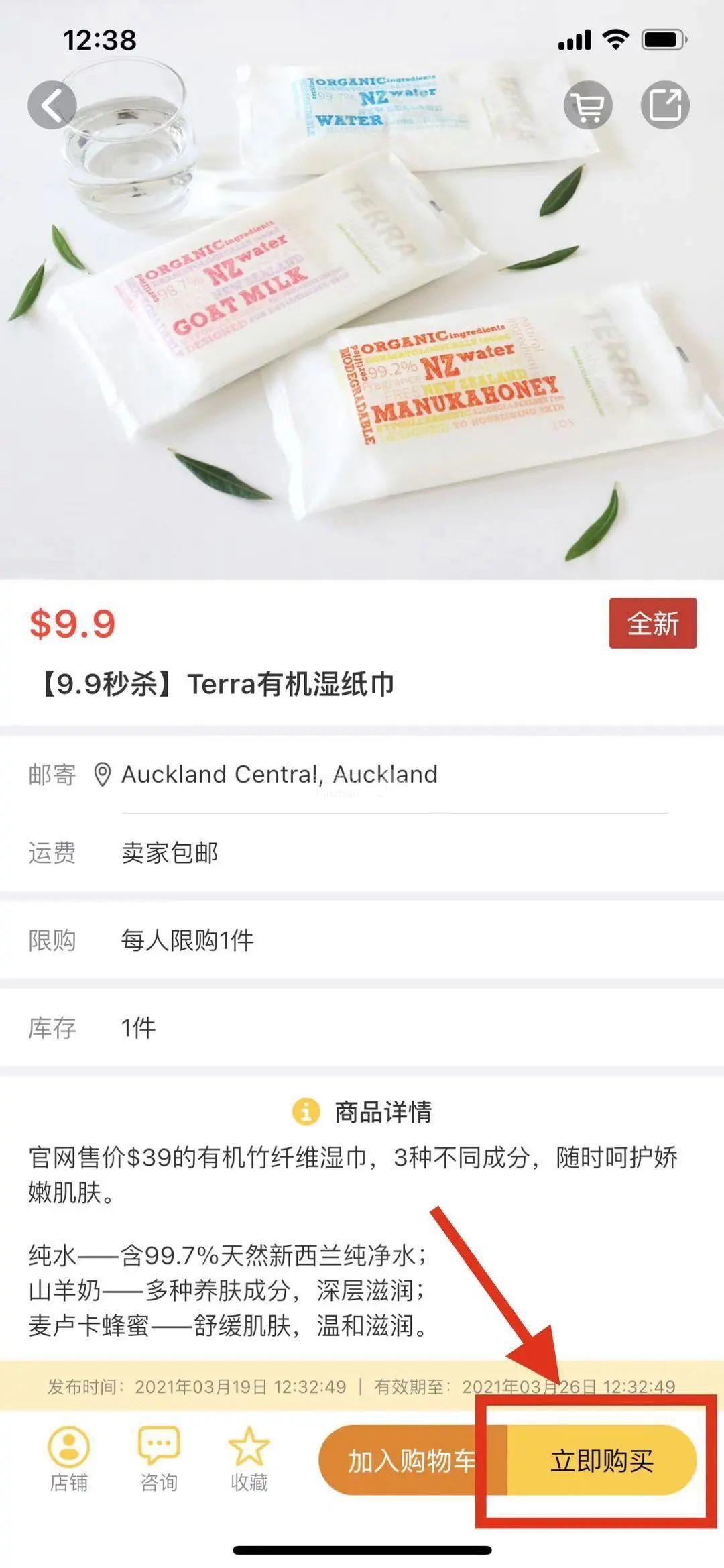This screenshot has height=1568, width=724.
Task: Tap 加入购物车 to add to cart
Action: click(410, 1460)
